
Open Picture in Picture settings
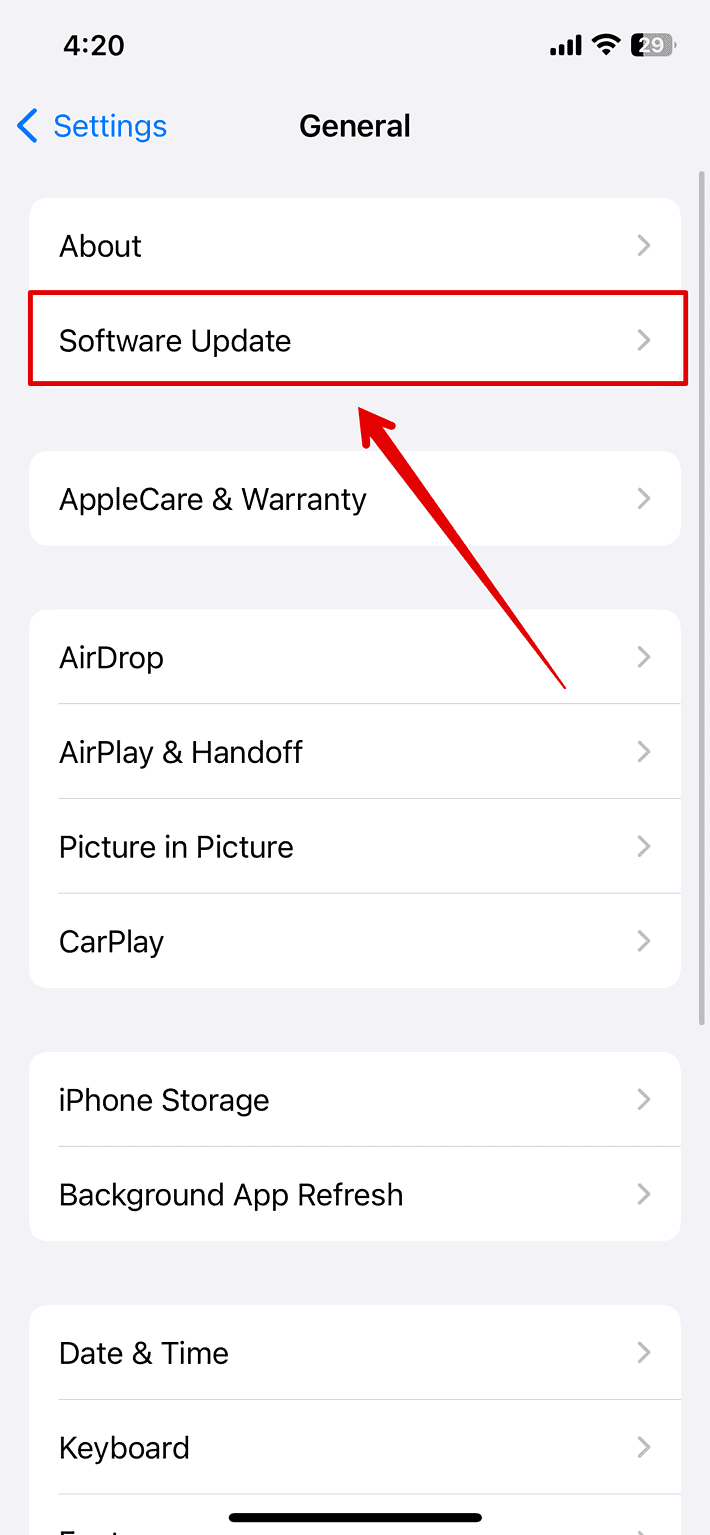click(x=355, y=846)
